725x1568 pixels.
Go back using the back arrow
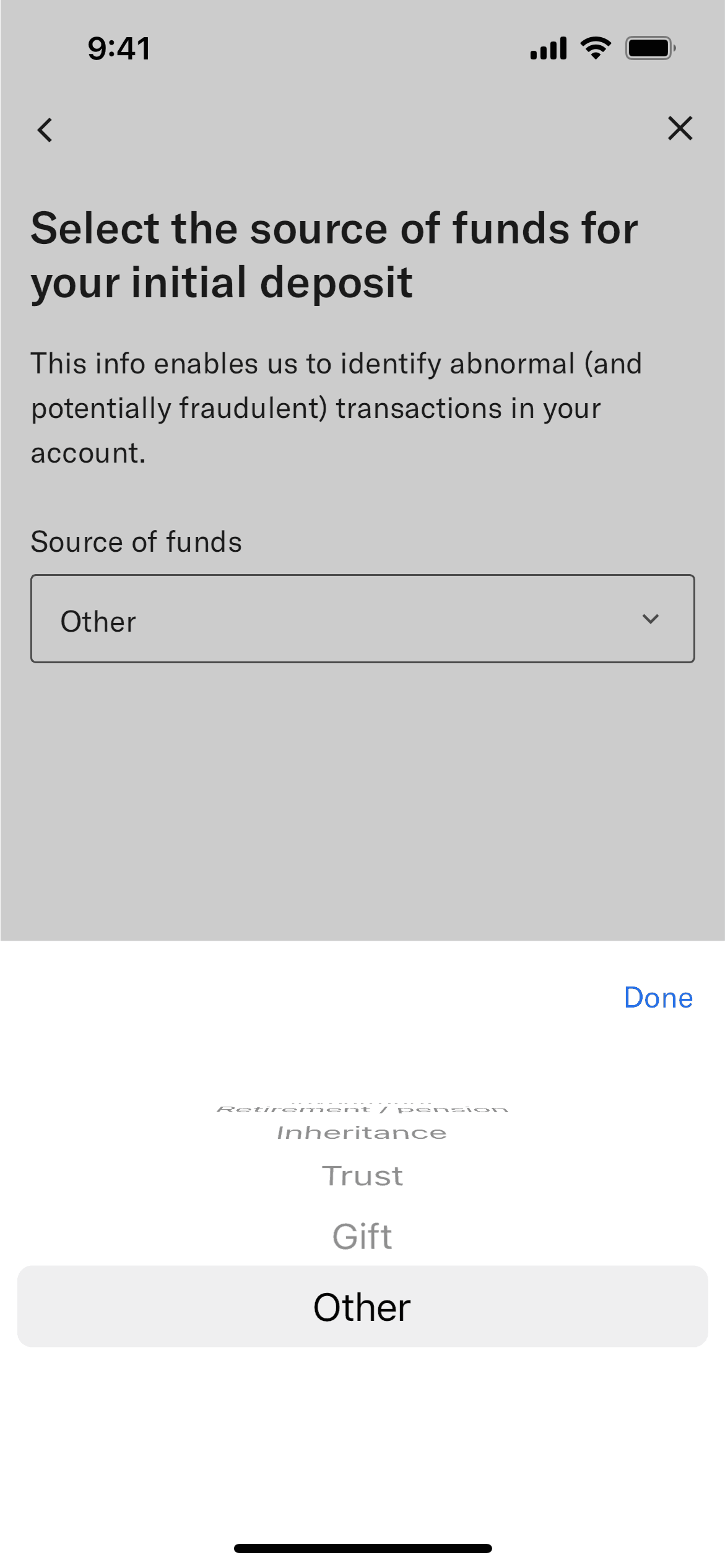[x=45, y=130]
